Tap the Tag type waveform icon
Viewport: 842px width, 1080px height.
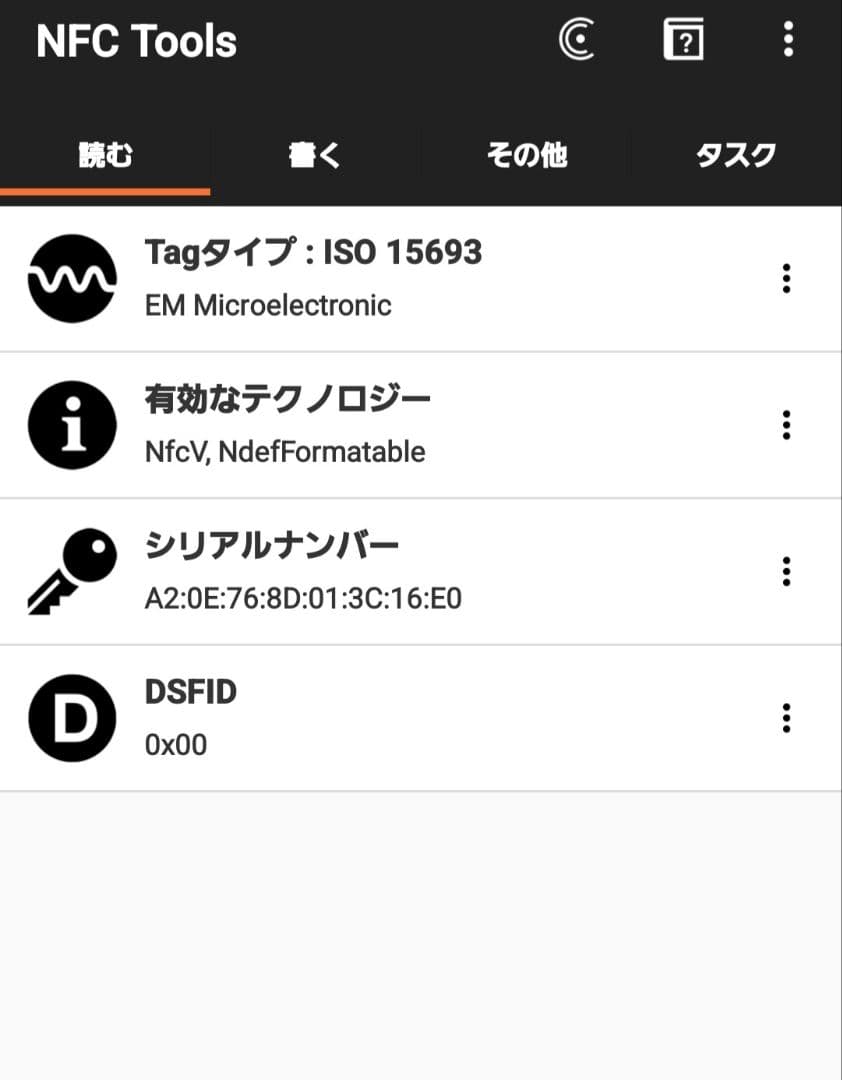click(x=71, y=278)
